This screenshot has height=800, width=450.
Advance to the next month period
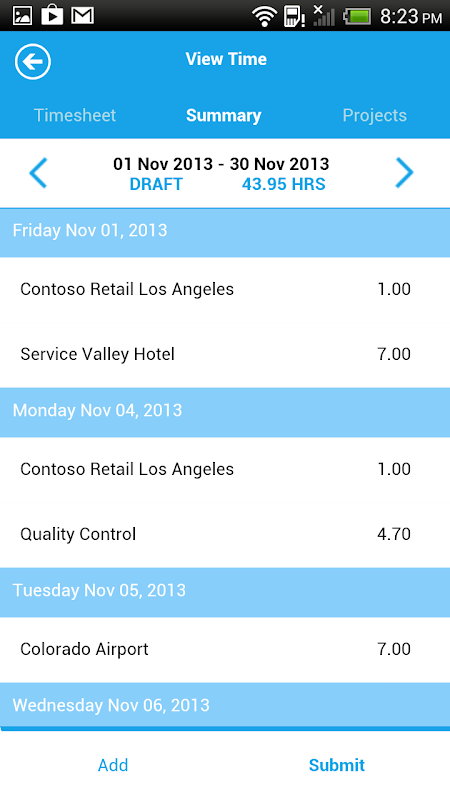pos(404,173)
